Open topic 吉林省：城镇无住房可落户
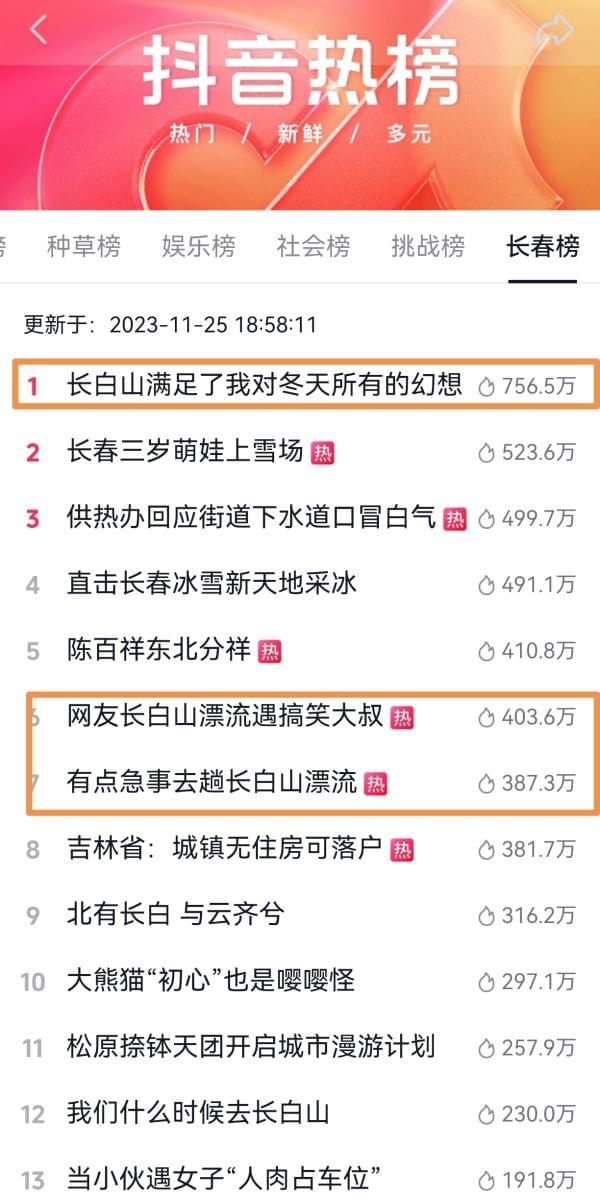The image size is (600, 1200). tap(225, 849)
